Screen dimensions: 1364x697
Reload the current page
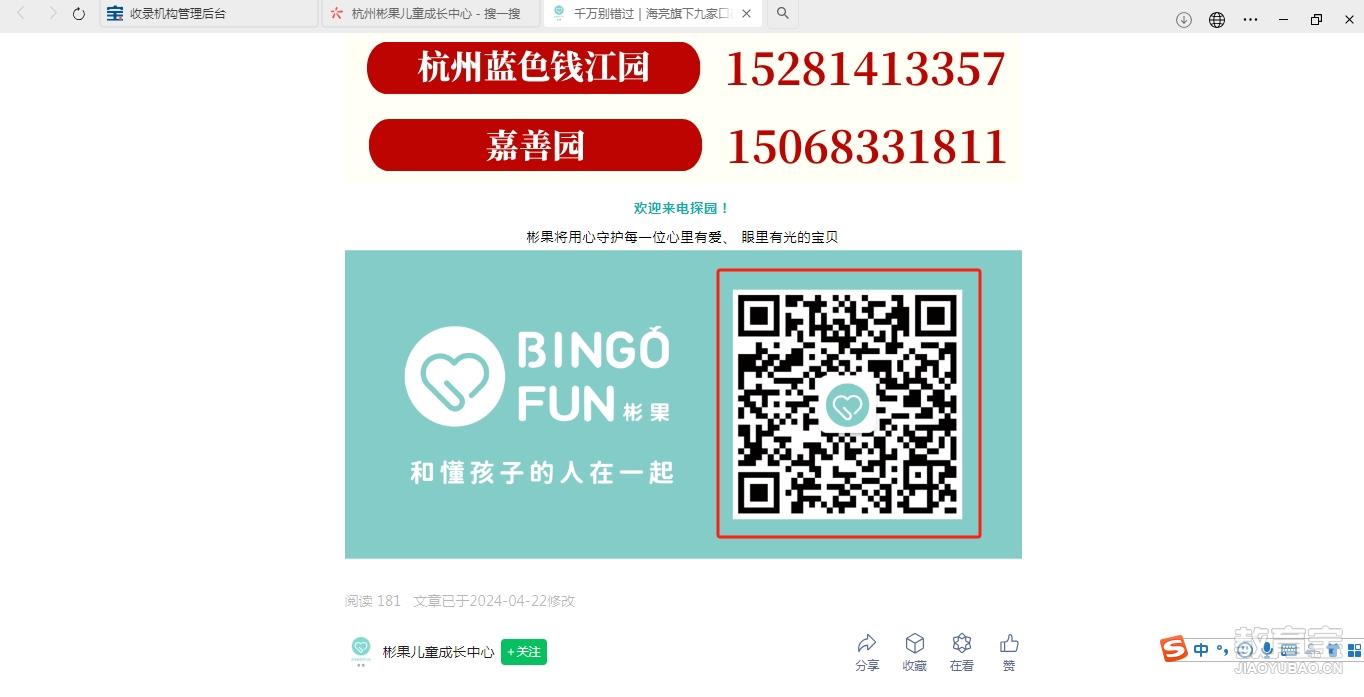click(79, 14)
